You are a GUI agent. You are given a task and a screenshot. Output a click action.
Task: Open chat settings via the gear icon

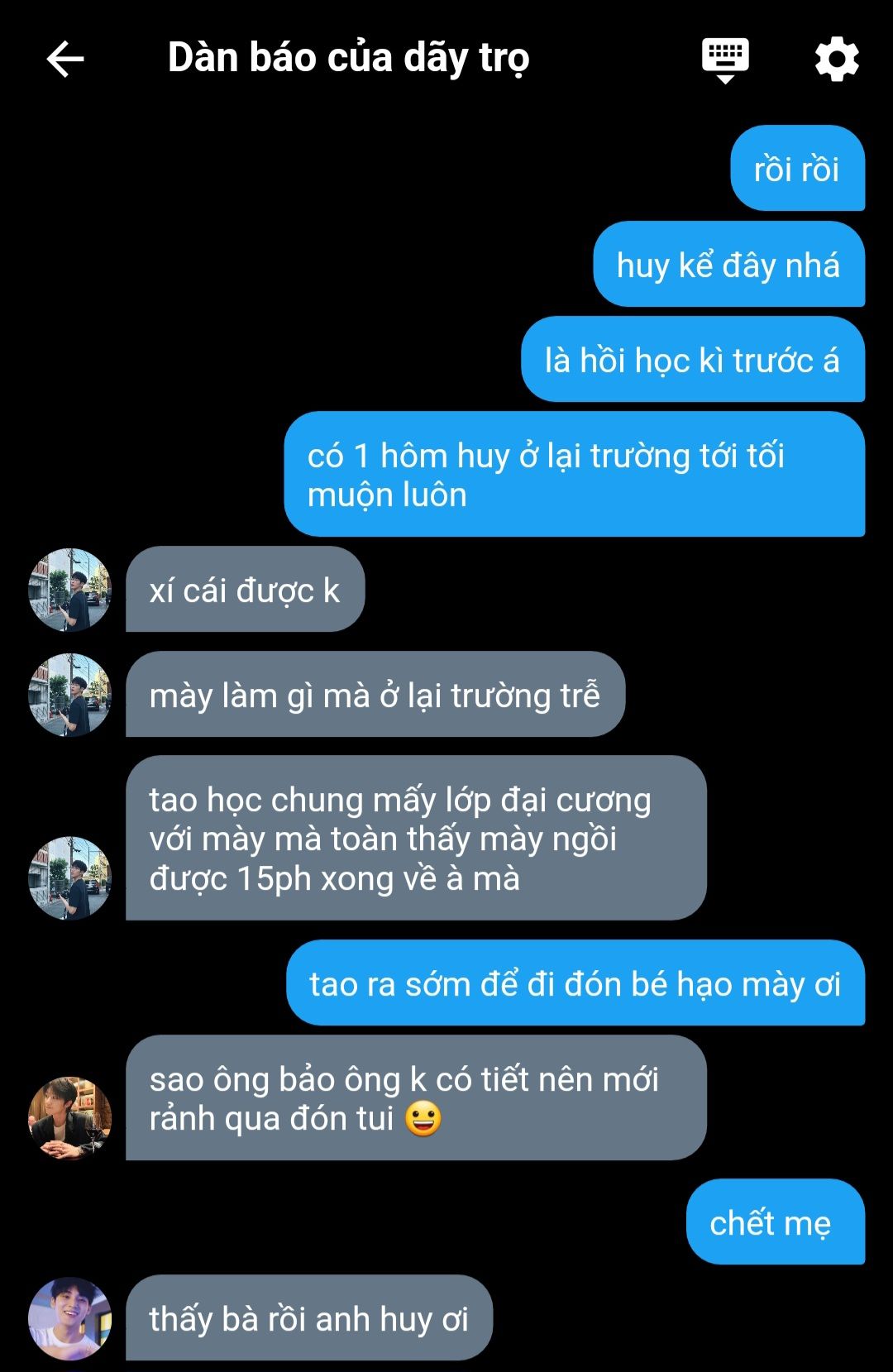pyautogui.click(x=837, y=60)
